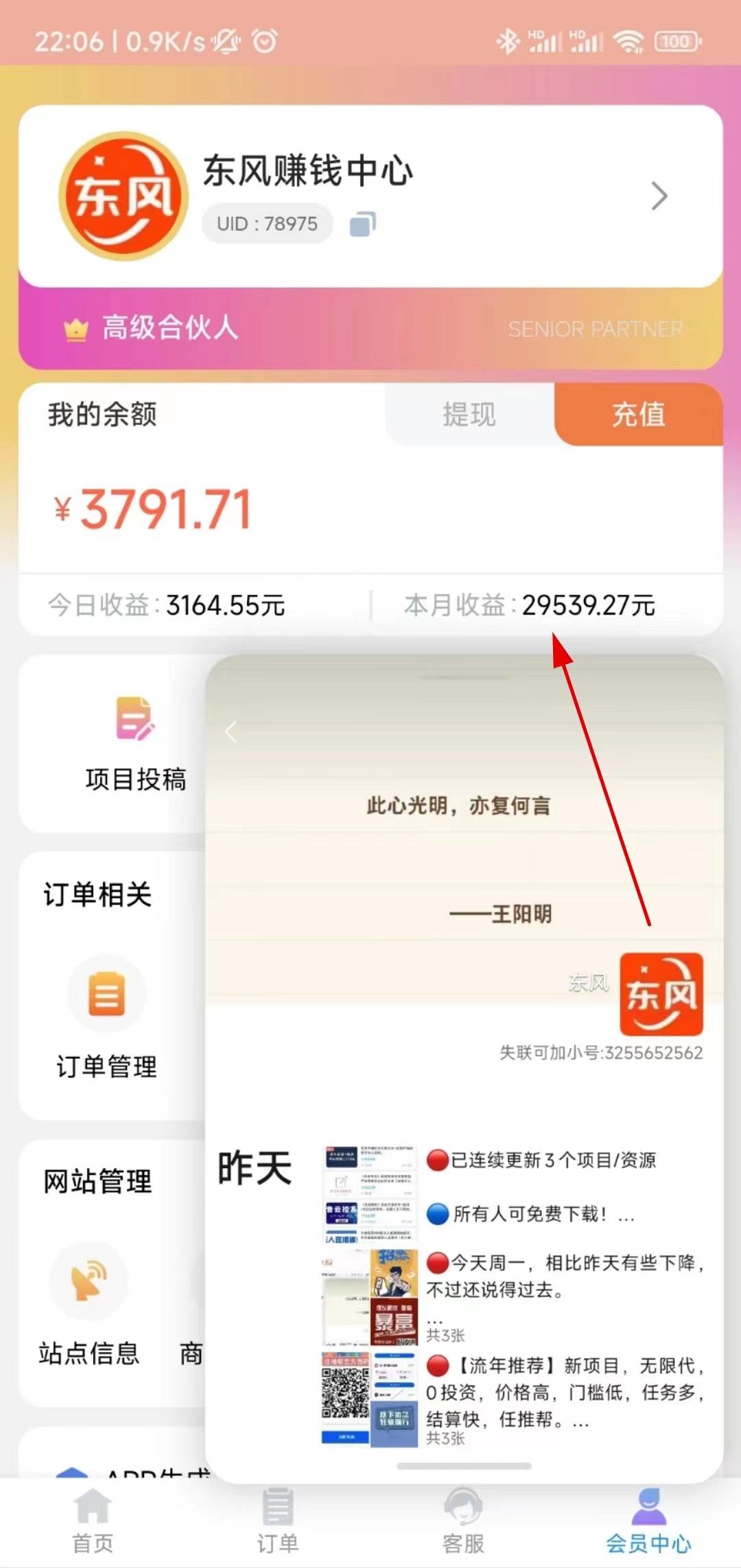Open 项目投稿 project submission
The height and width of the screenshot is (1568, 741).
click(135, 744)
